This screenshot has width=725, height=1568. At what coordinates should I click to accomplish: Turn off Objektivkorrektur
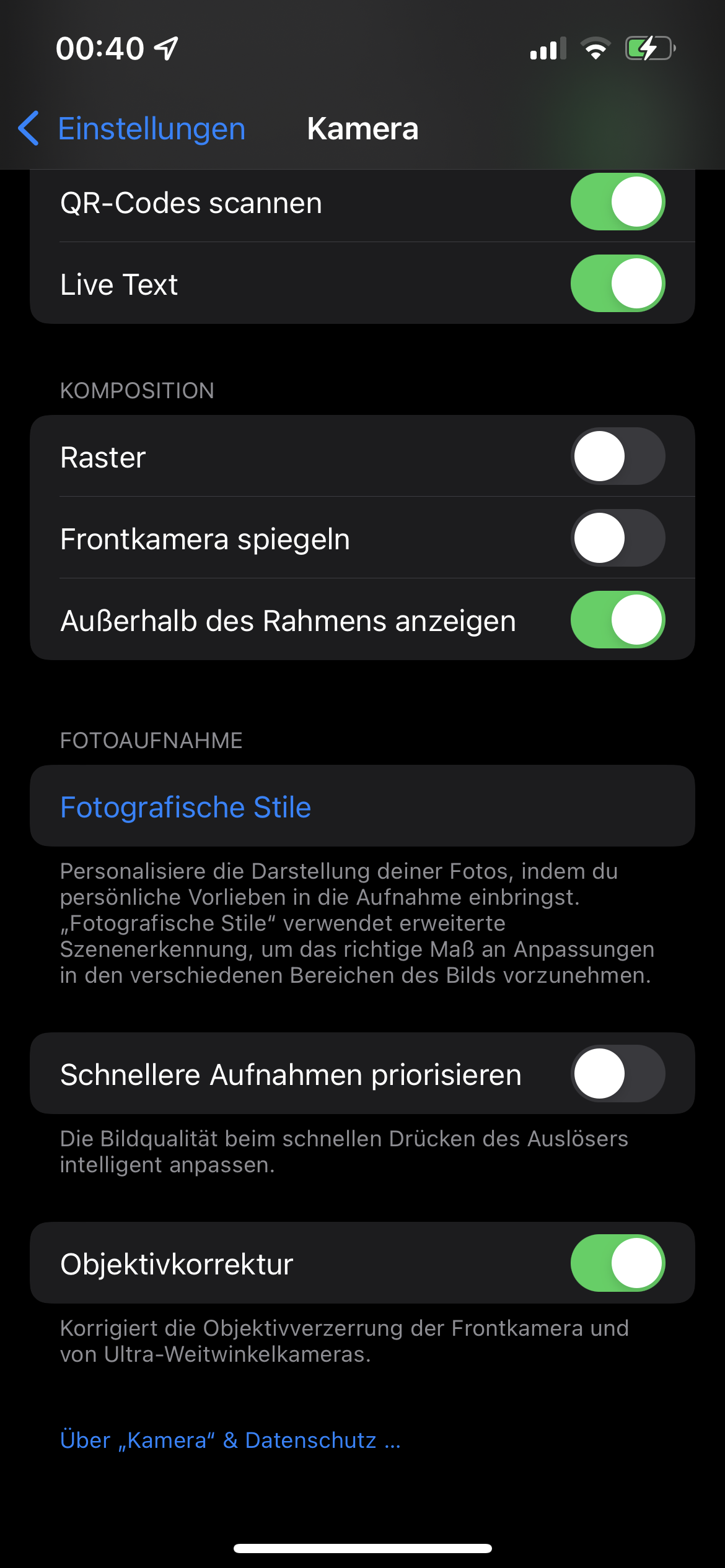pyautogui.click(x=617, y=1263)
